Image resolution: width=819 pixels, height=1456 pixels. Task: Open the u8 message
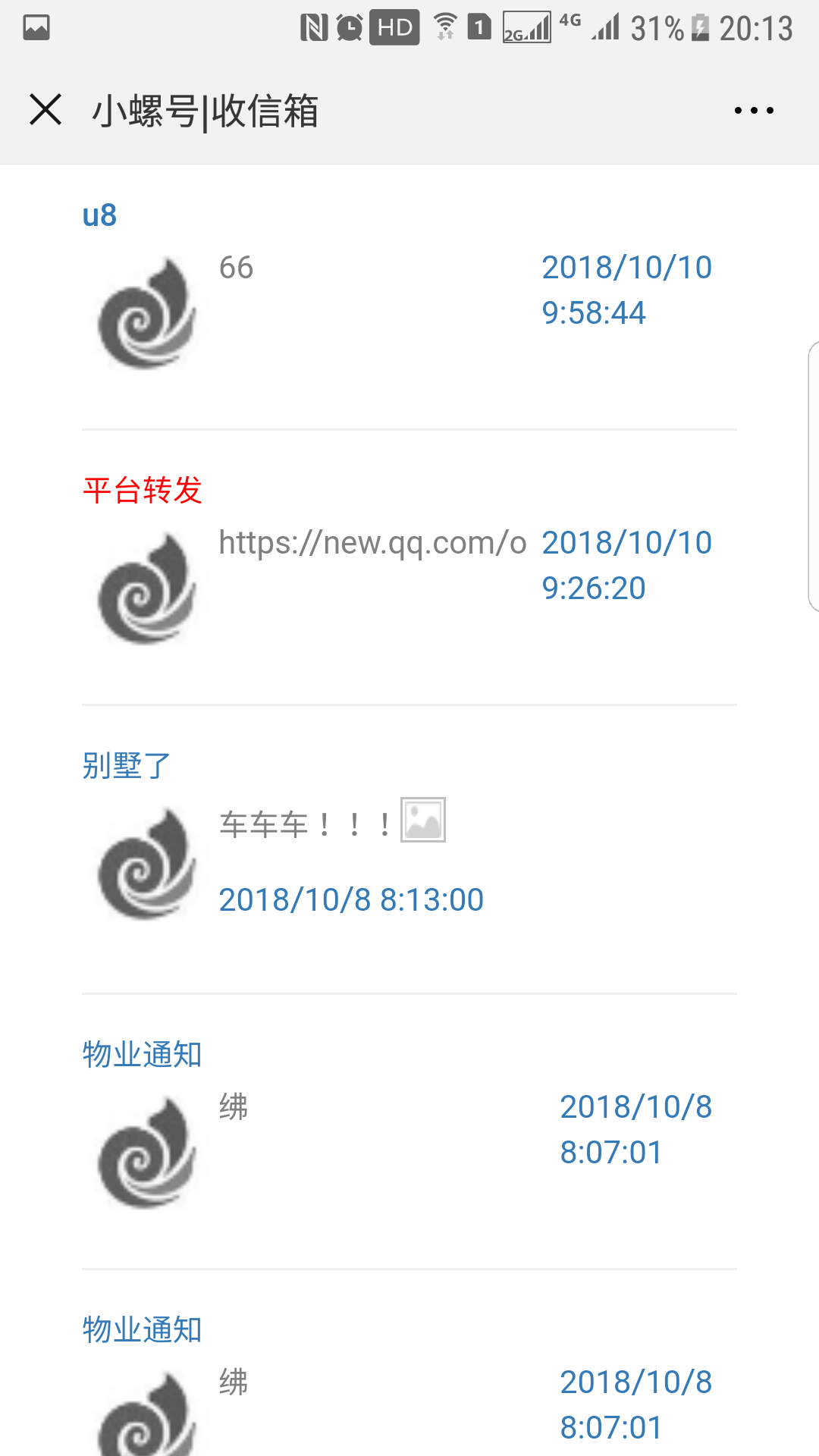[x=99, y=215]
